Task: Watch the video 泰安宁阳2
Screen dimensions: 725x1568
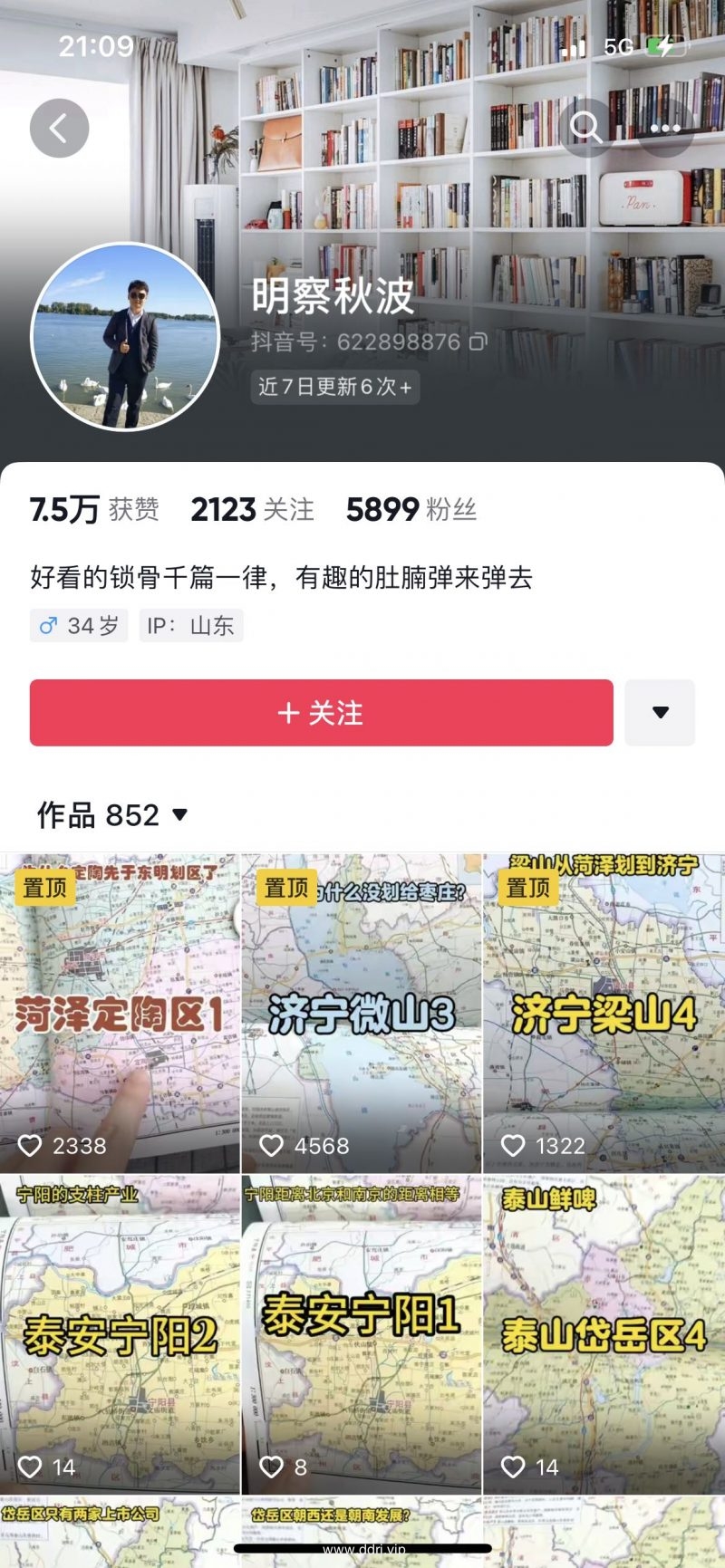Action: click(120, 1333)
